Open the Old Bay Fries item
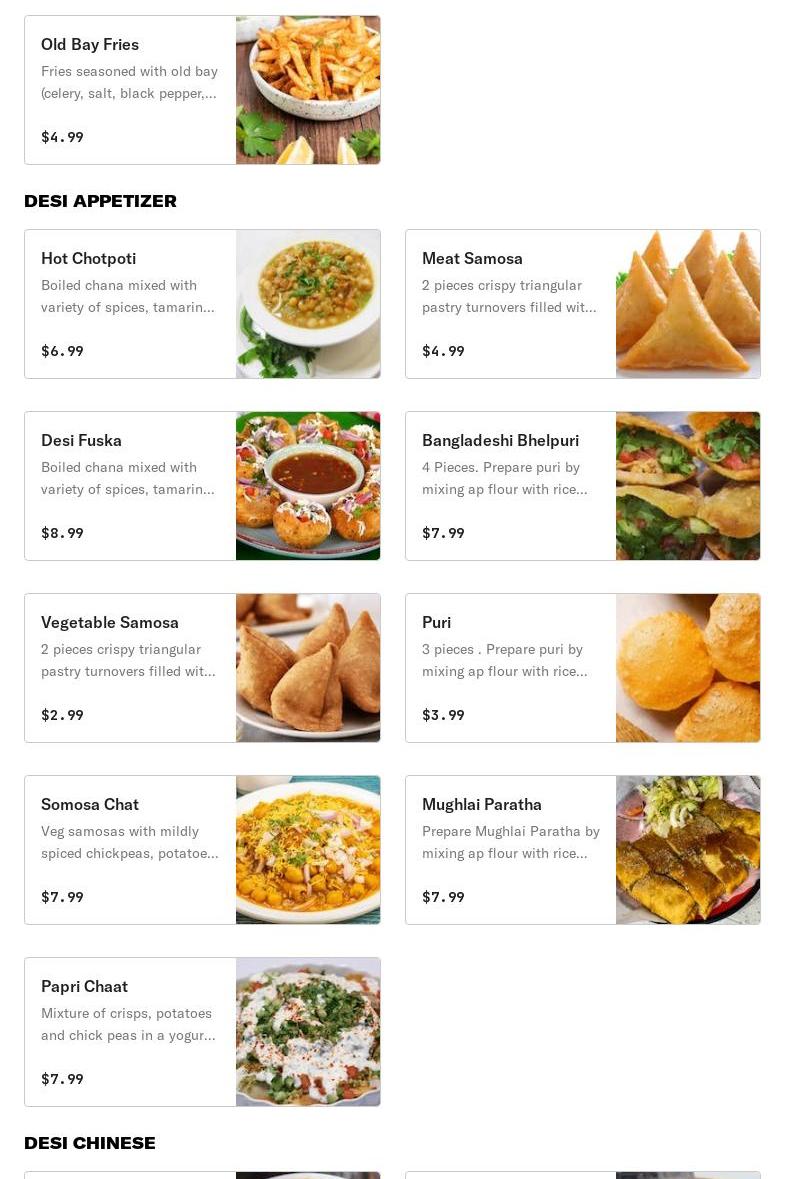The image size is (785, 1179). point(202,90)
